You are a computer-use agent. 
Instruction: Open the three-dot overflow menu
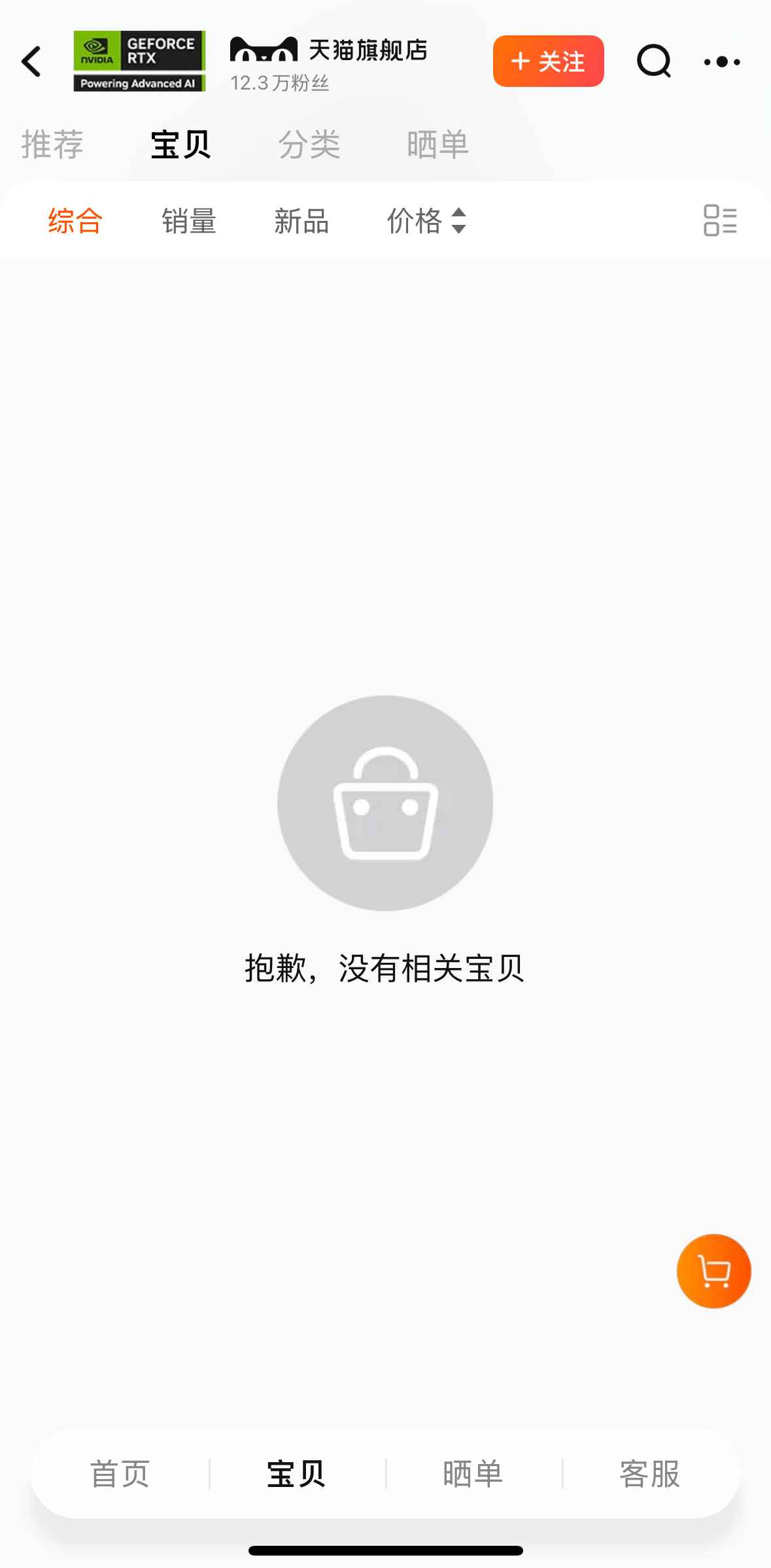722,62
